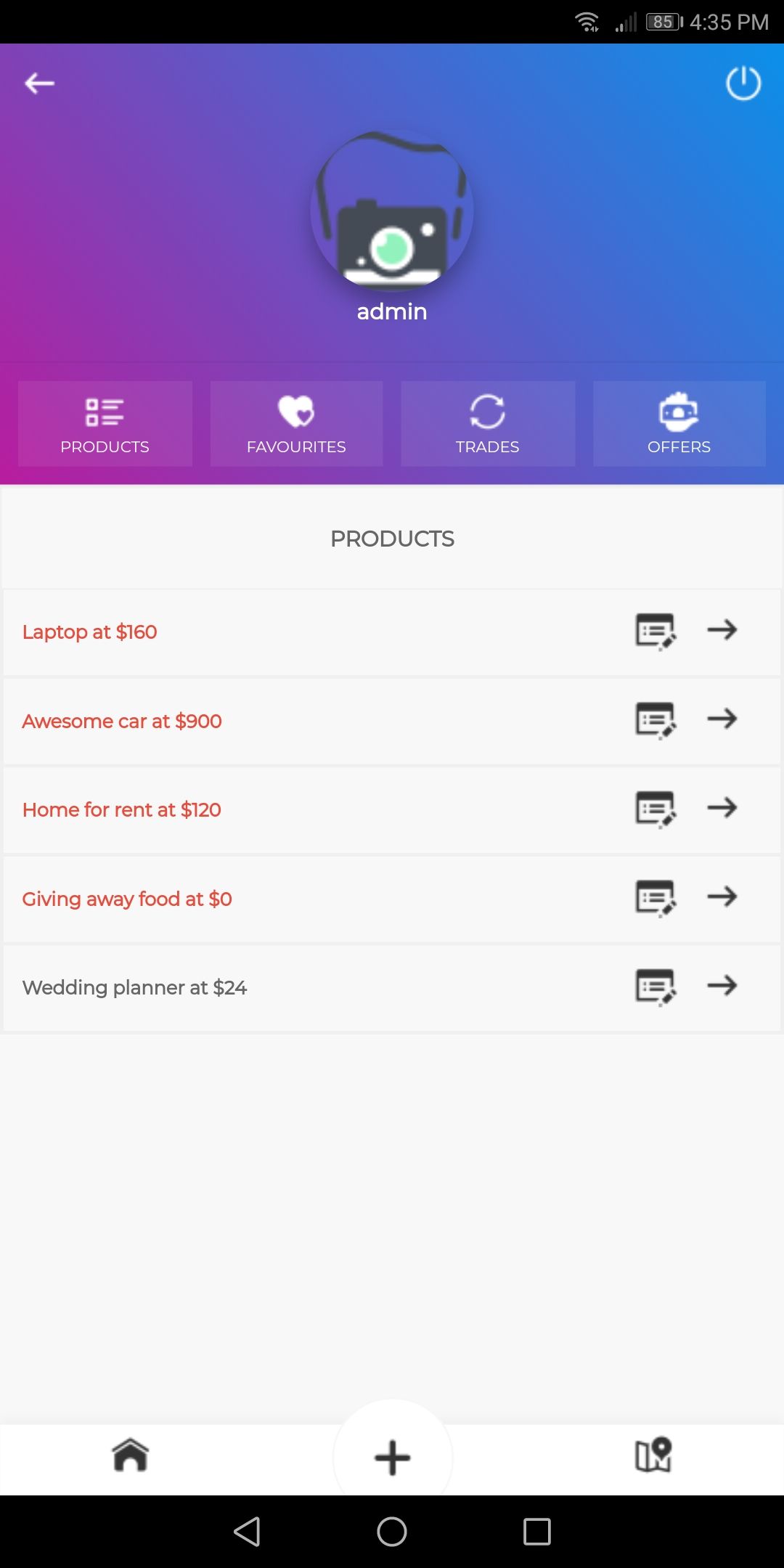784x1568 pixels.
Task: Edit the Wedding planner at $24 listing
Action: click(x=656, y=987)
